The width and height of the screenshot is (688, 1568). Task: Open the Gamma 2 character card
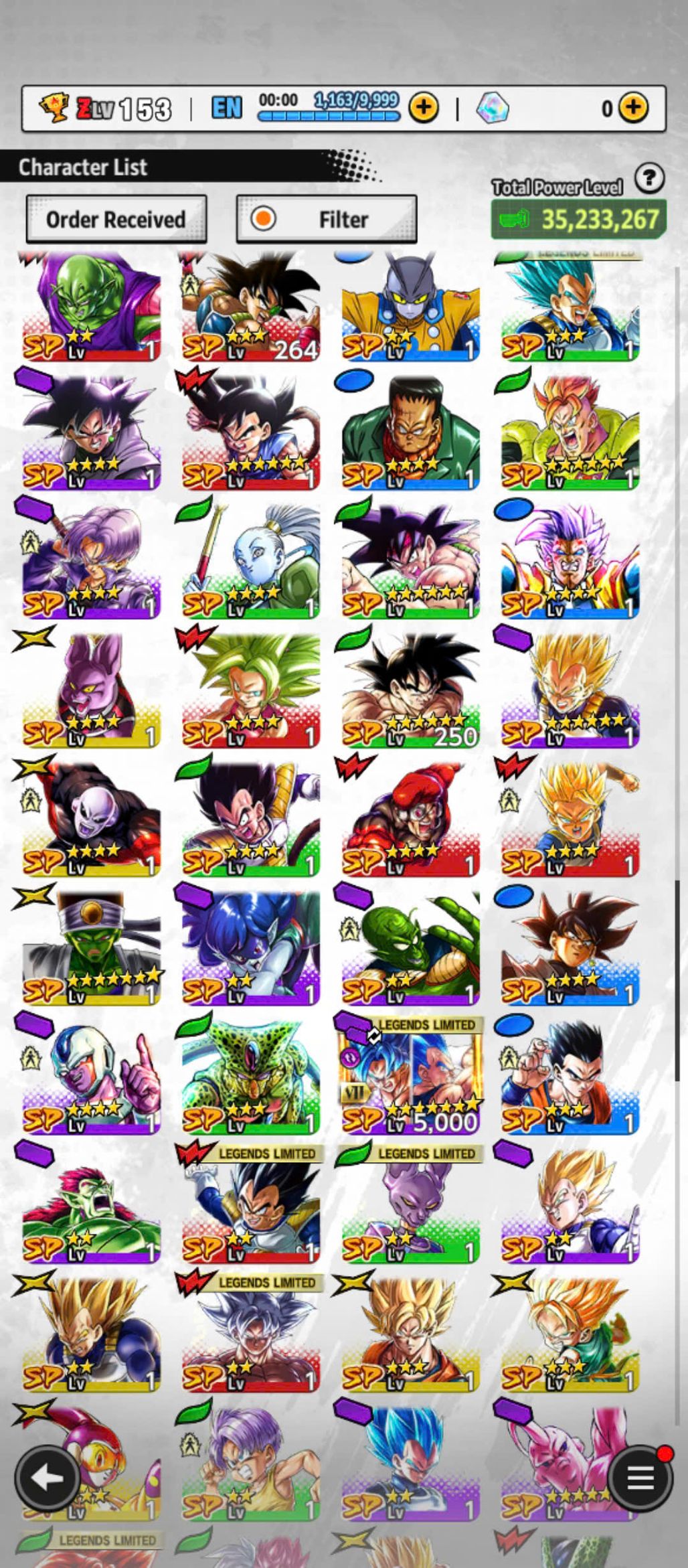coord(410,308)
